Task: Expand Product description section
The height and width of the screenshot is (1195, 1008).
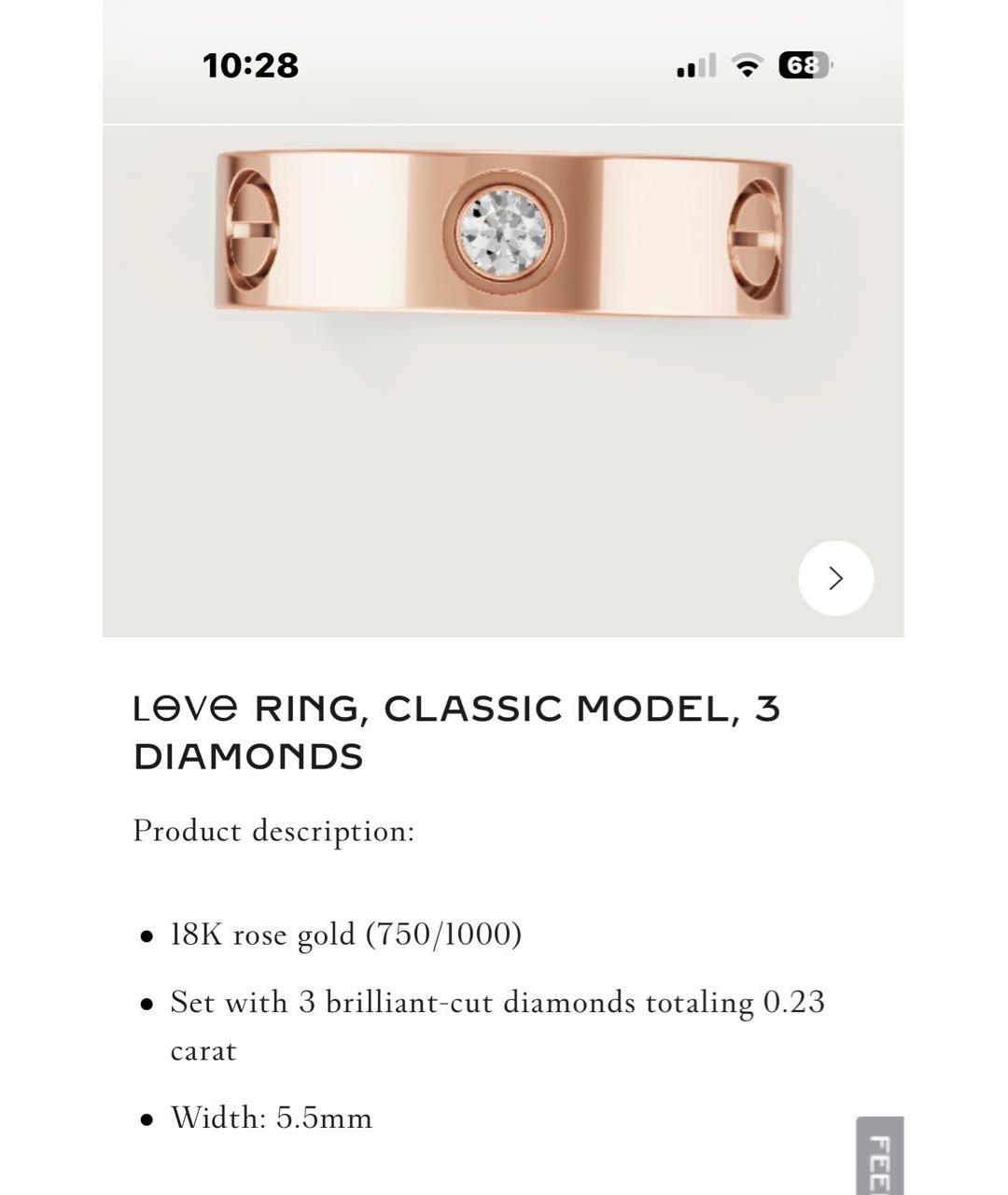Action: tap(275, 830)
